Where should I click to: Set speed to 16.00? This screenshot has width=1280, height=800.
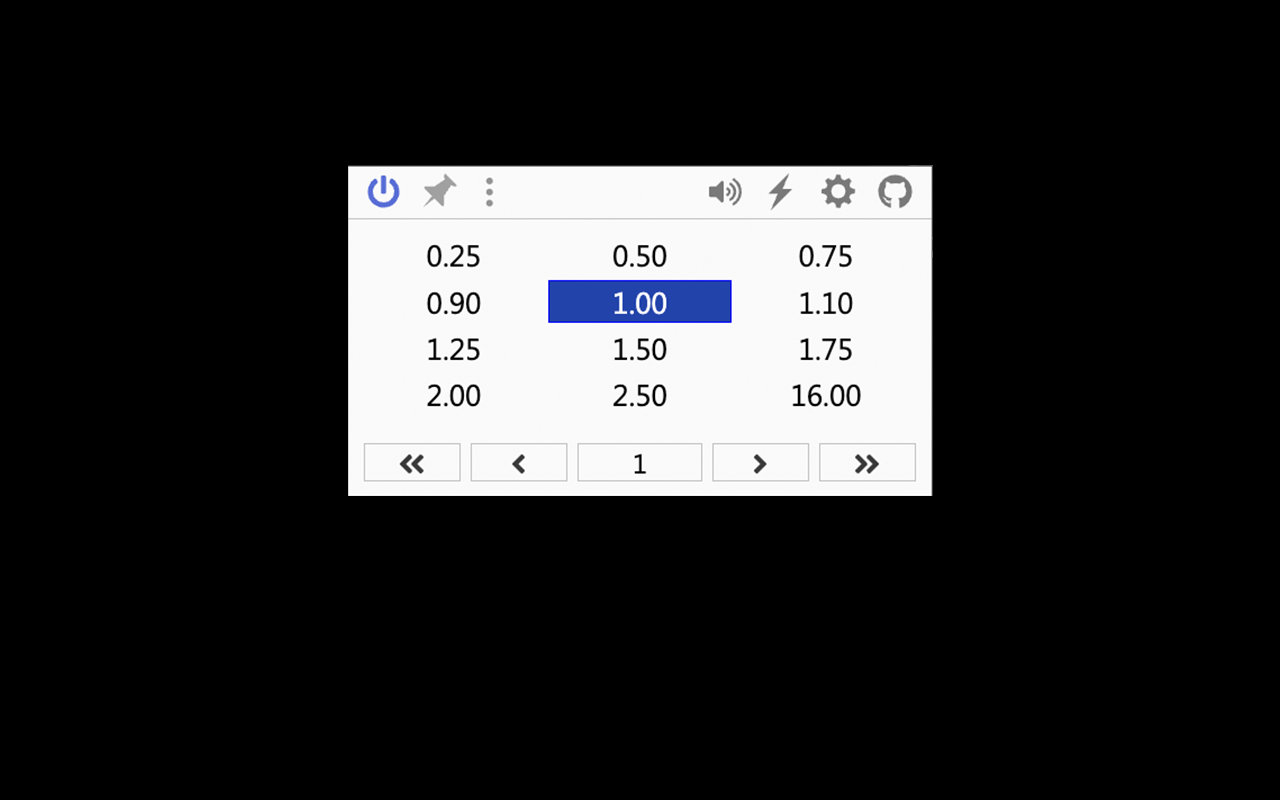coord(825,396)
